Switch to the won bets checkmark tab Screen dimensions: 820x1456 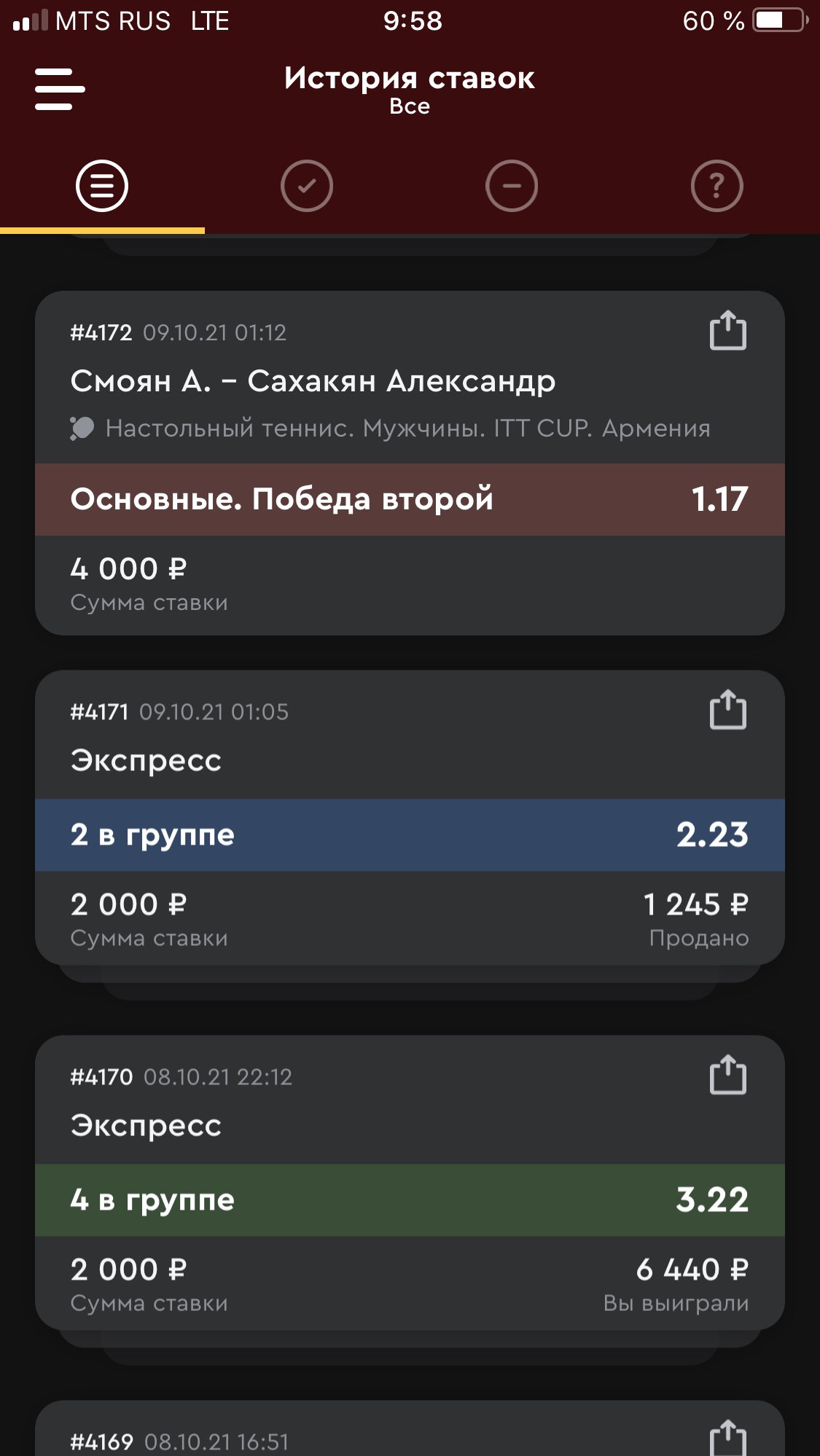pos(307,186)
